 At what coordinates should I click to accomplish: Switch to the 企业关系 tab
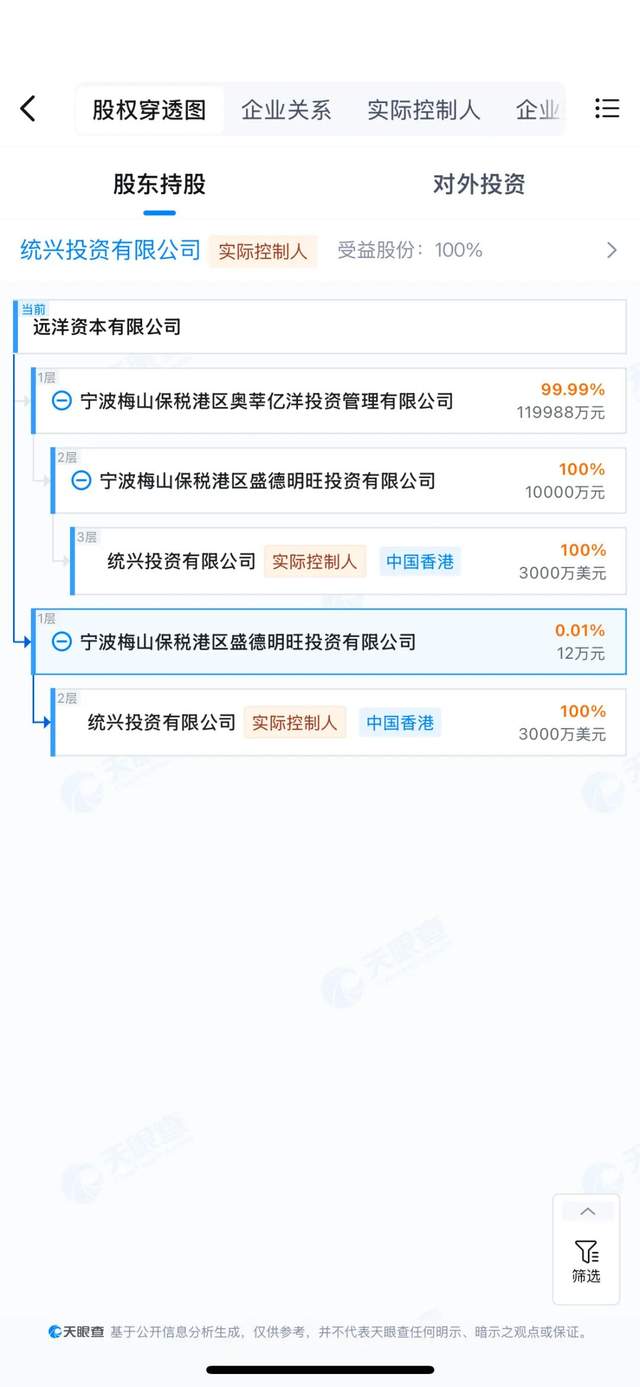point(286,110)
